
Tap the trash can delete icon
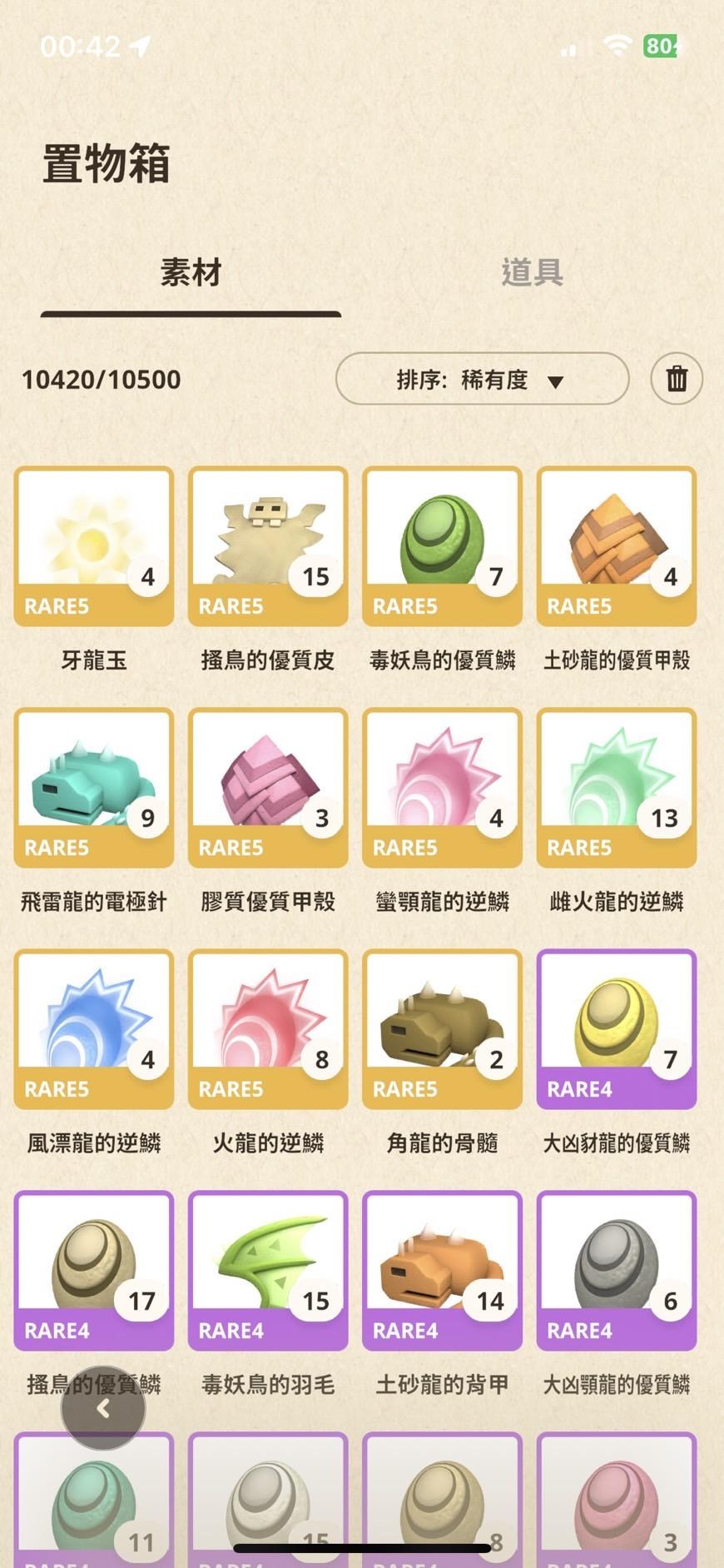pyautogui.click(x=677, y=380)
